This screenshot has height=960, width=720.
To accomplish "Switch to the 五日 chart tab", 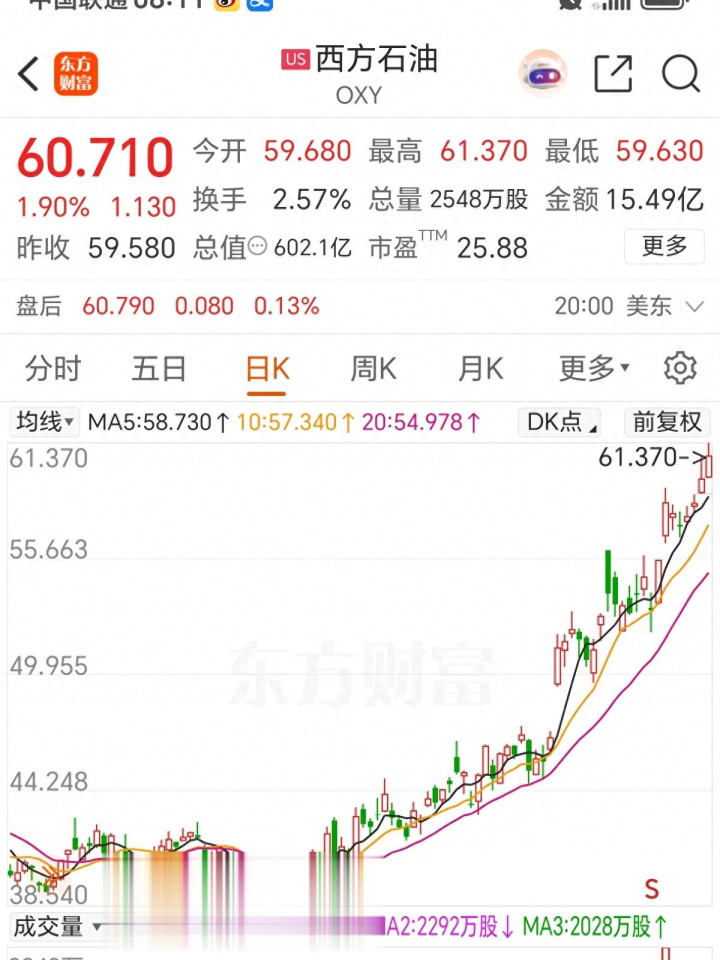I will [x=159, y=369].
